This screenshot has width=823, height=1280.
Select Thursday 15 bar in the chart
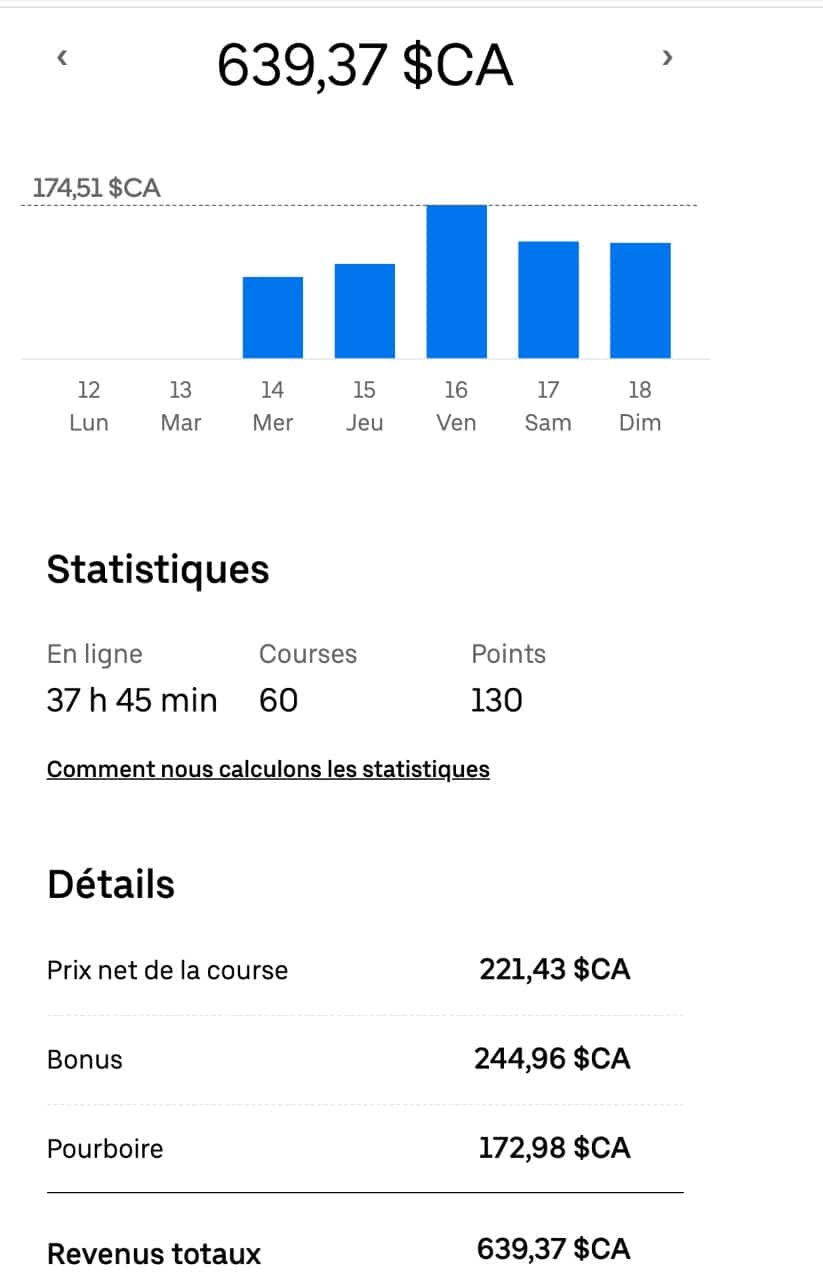[x=365, y=311]
